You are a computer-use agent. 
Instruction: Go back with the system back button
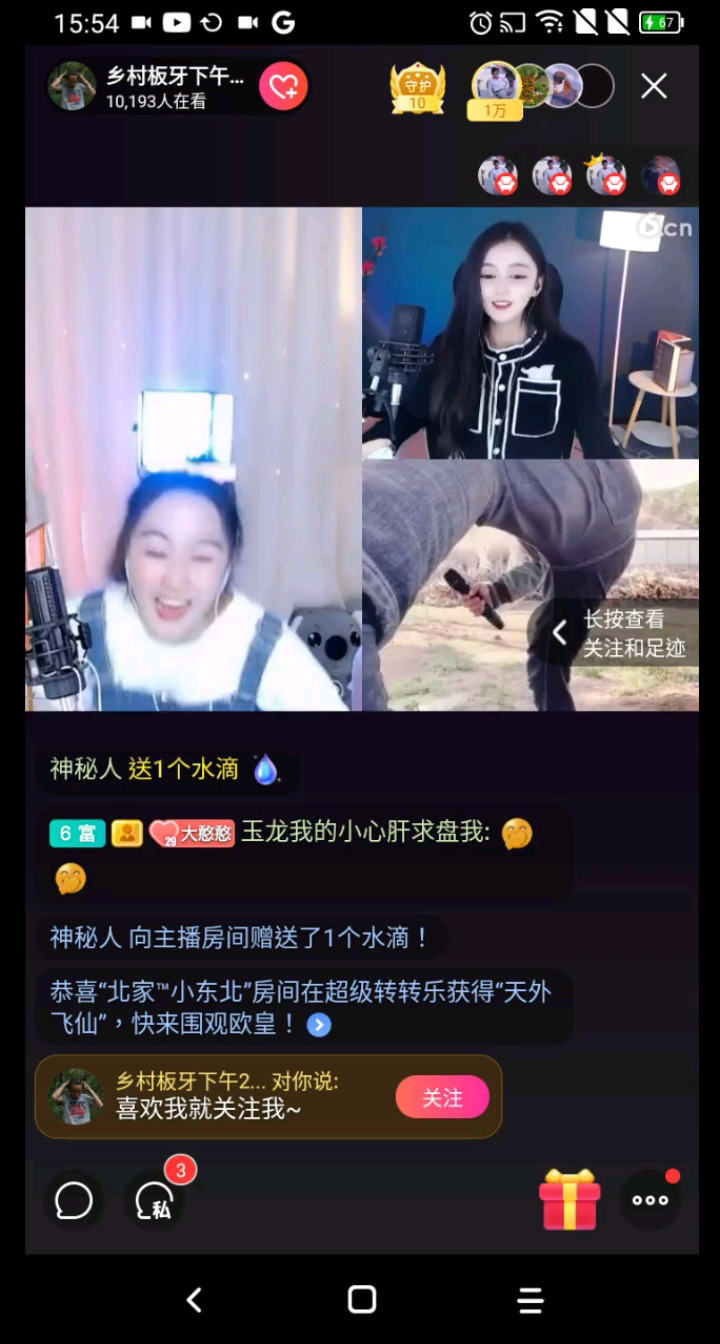pyautogui.click(x=195, y=1300)
